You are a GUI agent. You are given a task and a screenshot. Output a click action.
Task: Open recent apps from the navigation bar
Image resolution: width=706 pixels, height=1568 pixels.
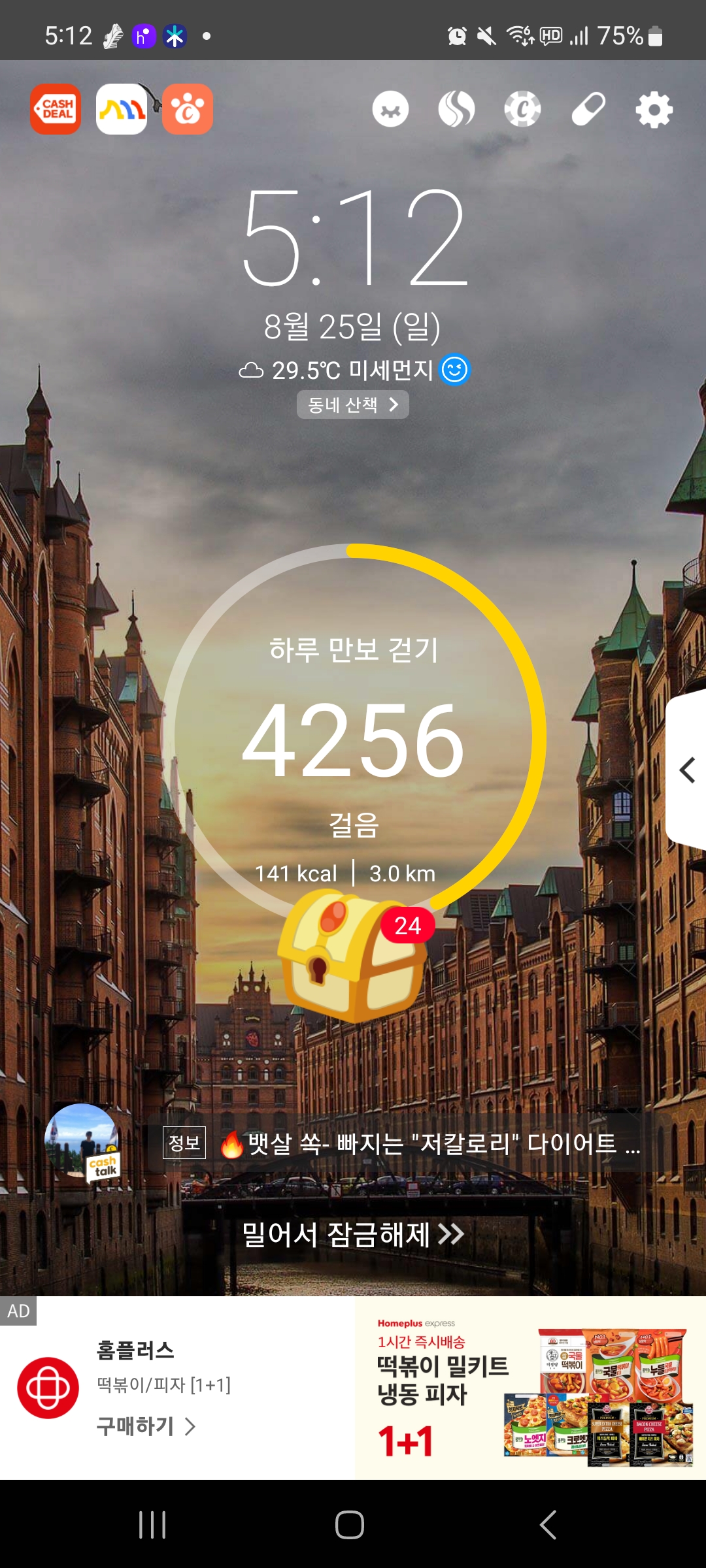152,1525
